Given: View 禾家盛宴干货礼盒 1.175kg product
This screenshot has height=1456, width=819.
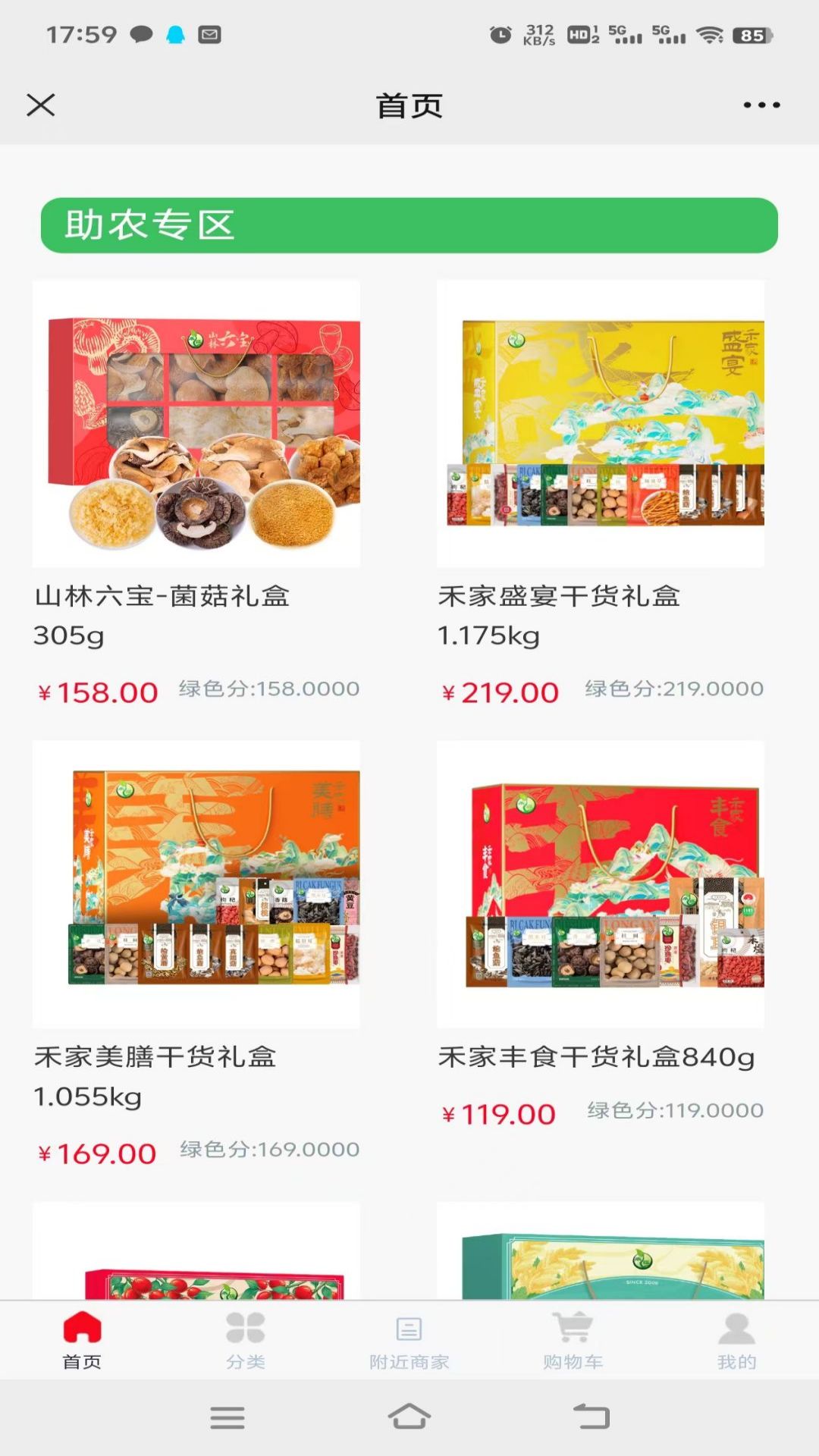Looking at the screenshot, I should click(601, 425).
